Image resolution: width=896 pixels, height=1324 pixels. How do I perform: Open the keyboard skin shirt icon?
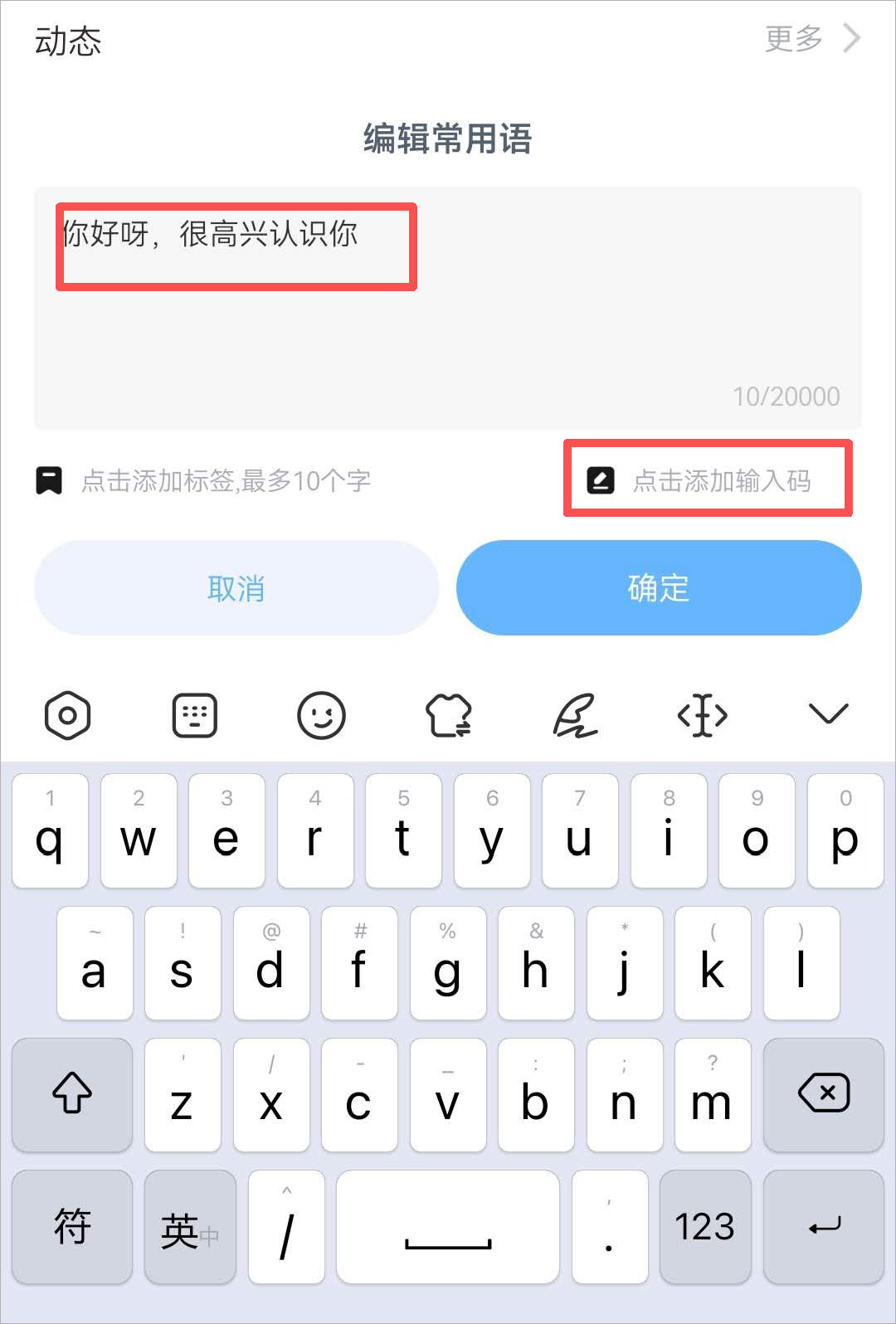coord(449,714)
